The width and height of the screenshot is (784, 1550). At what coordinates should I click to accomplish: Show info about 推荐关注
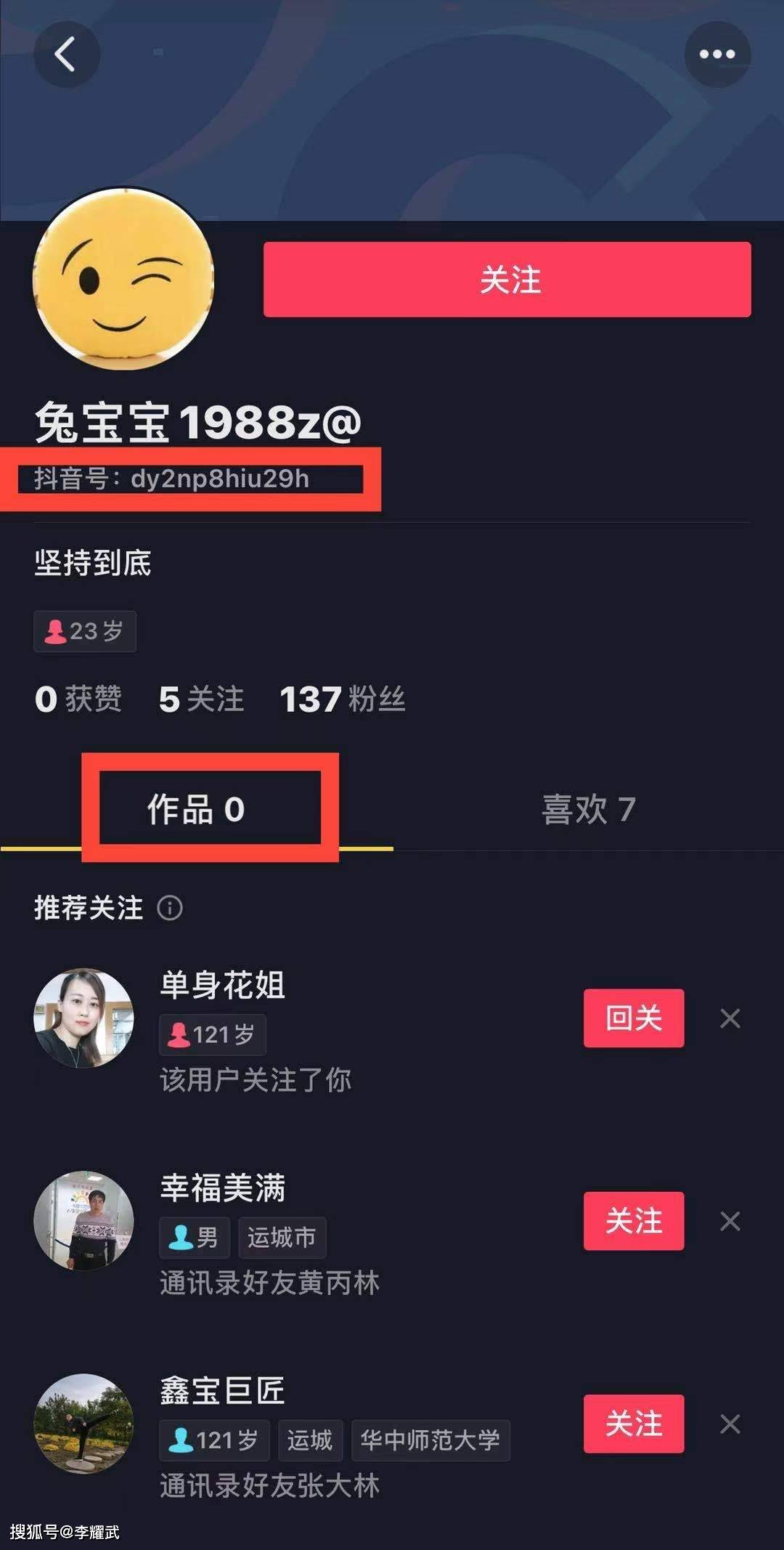pos(170,908)
